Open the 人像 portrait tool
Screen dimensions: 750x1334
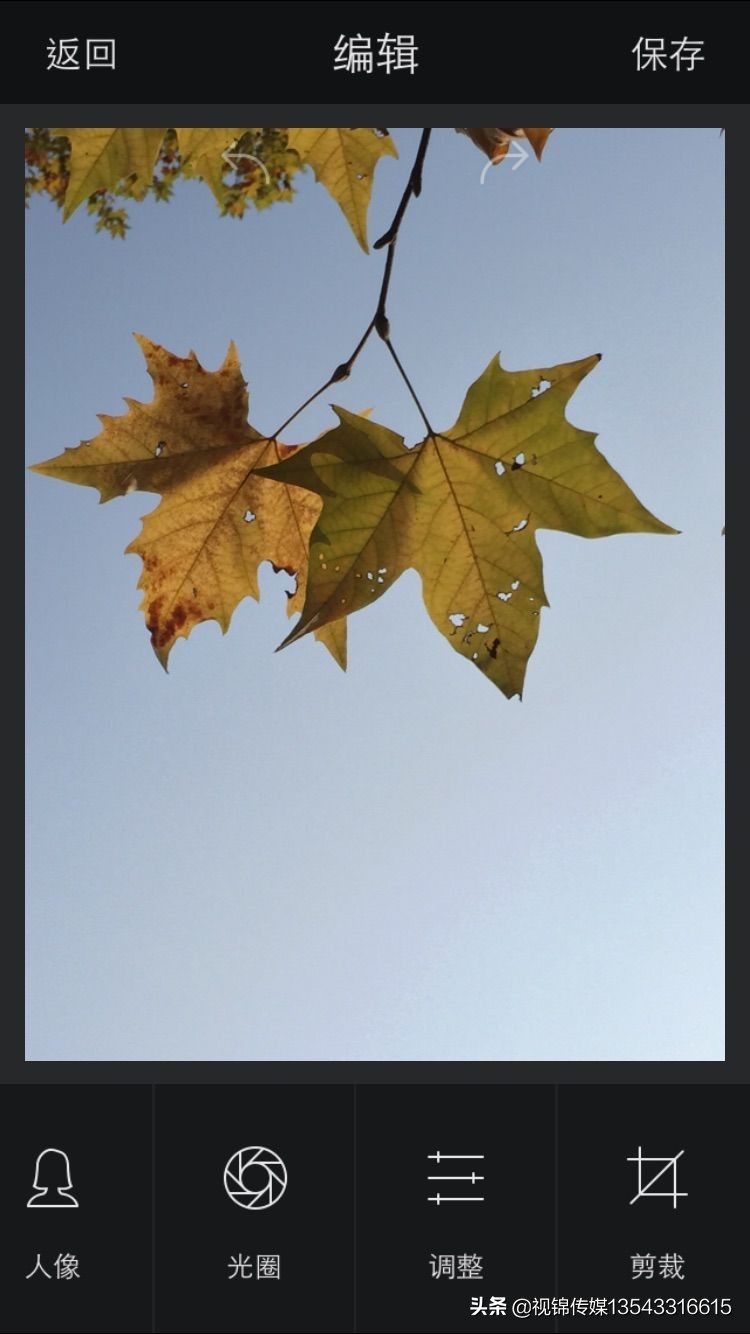pos(53,1208)
